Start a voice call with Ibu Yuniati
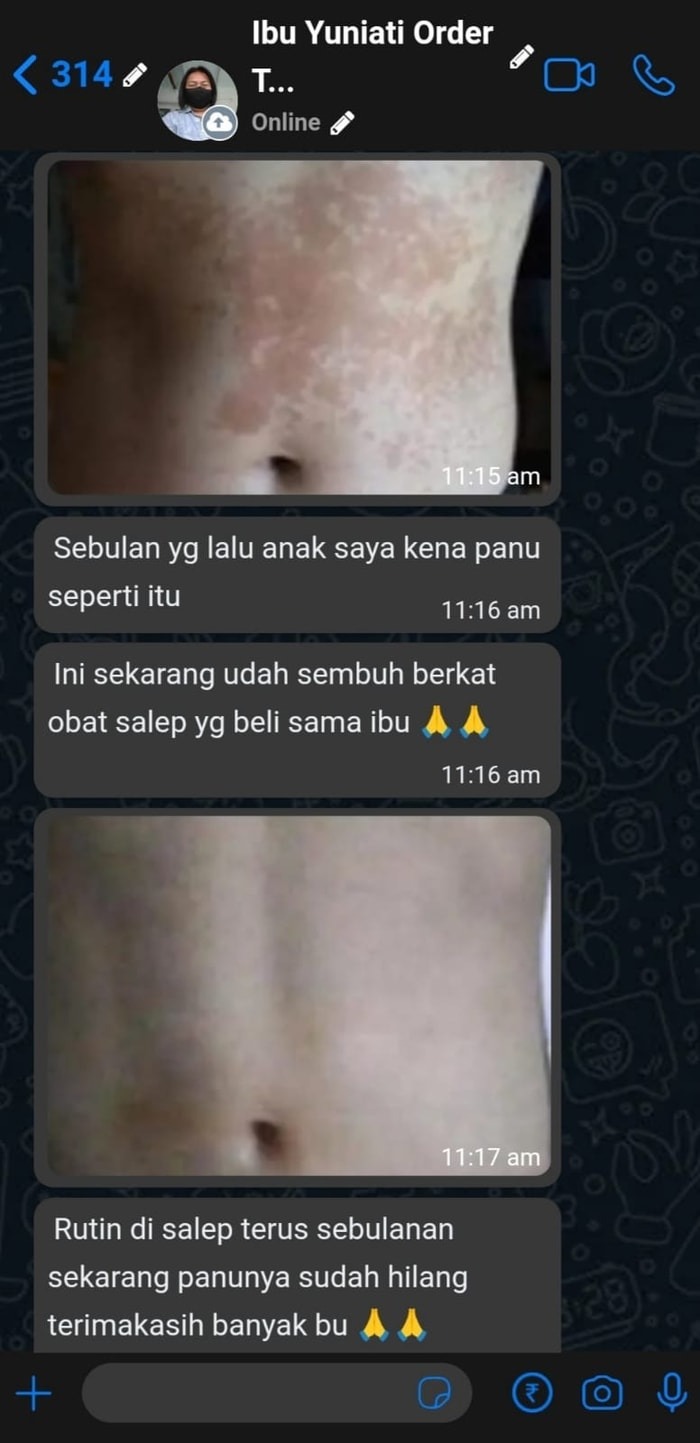The width and height of the screenshot is (700, 1443). pyautogui.click(x=654, y=76)
